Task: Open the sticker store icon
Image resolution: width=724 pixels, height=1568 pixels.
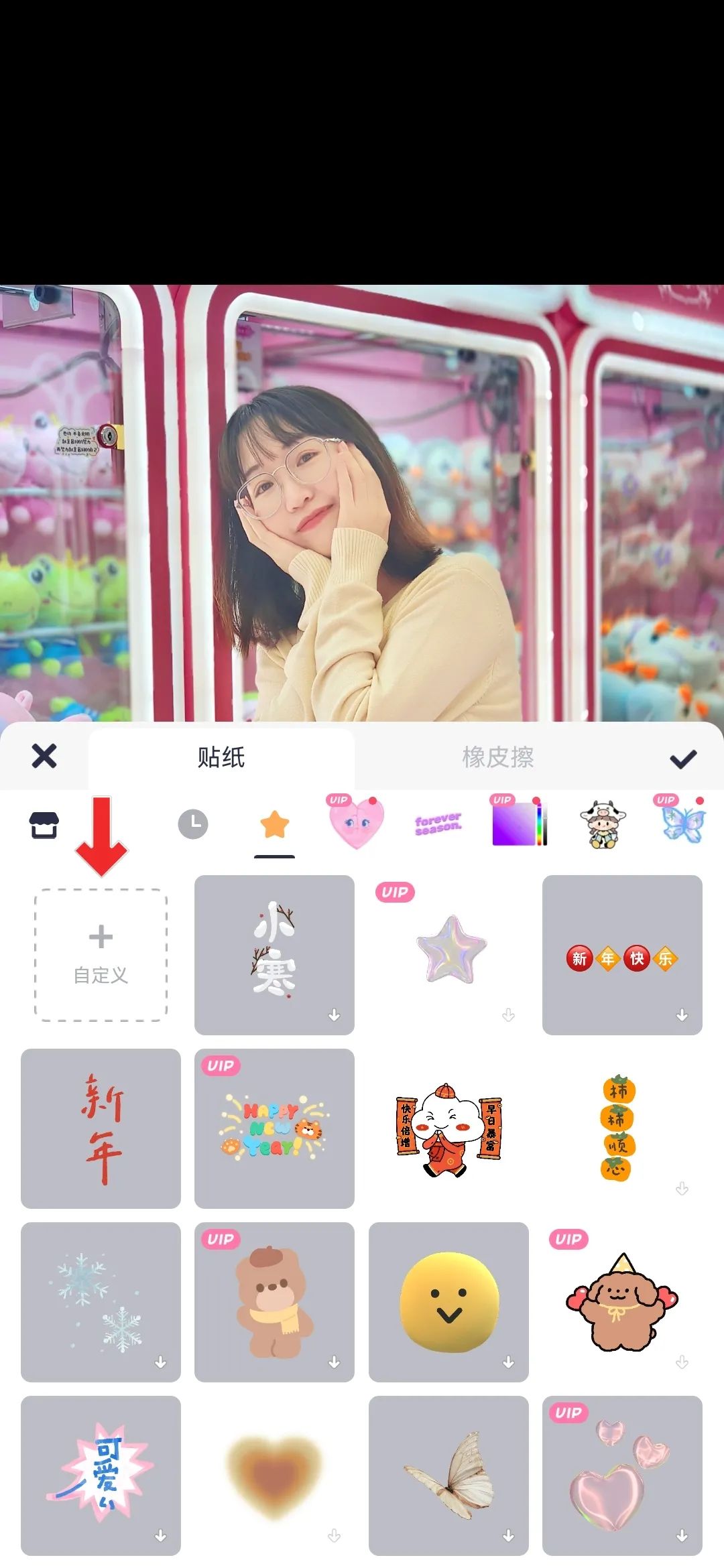Action: [x=45, y=824]
